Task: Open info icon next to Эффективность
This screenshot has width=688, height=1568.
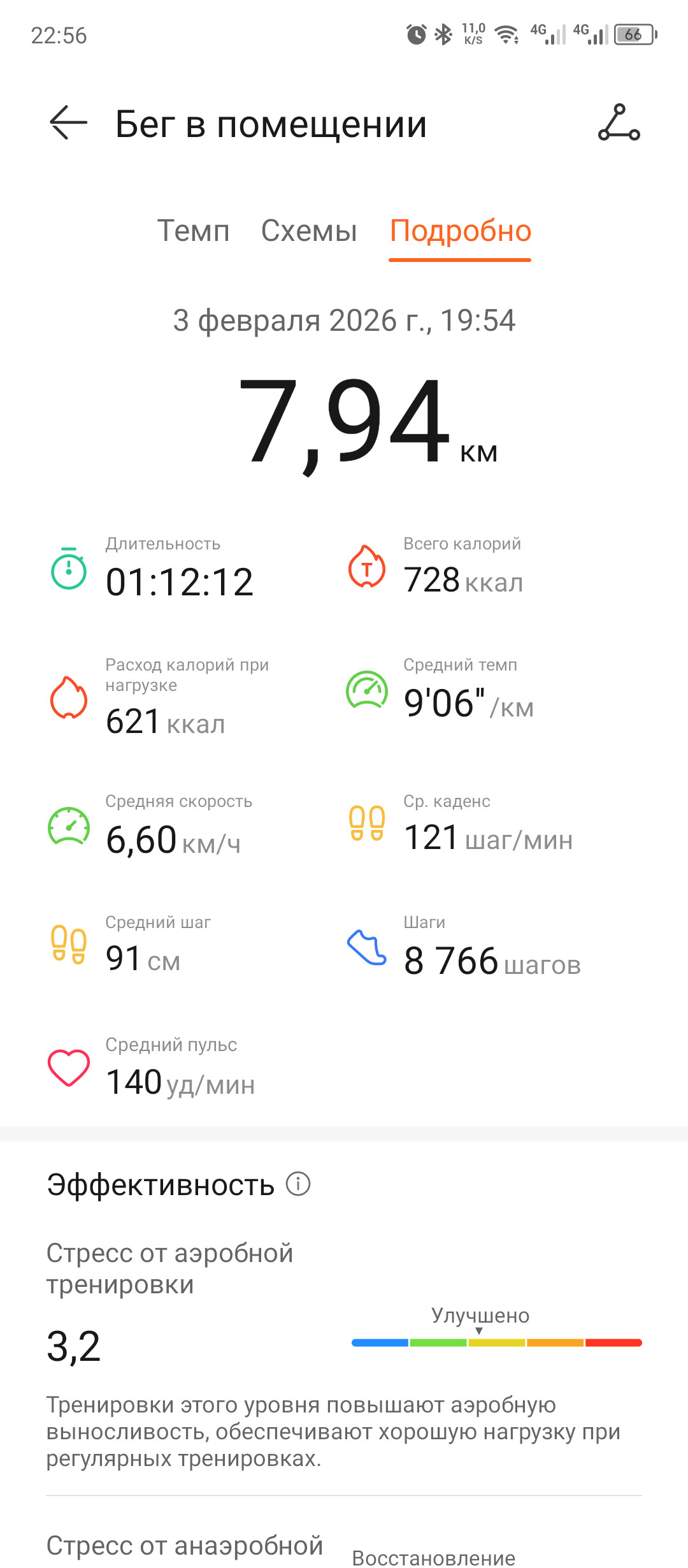Action: 298,1184
